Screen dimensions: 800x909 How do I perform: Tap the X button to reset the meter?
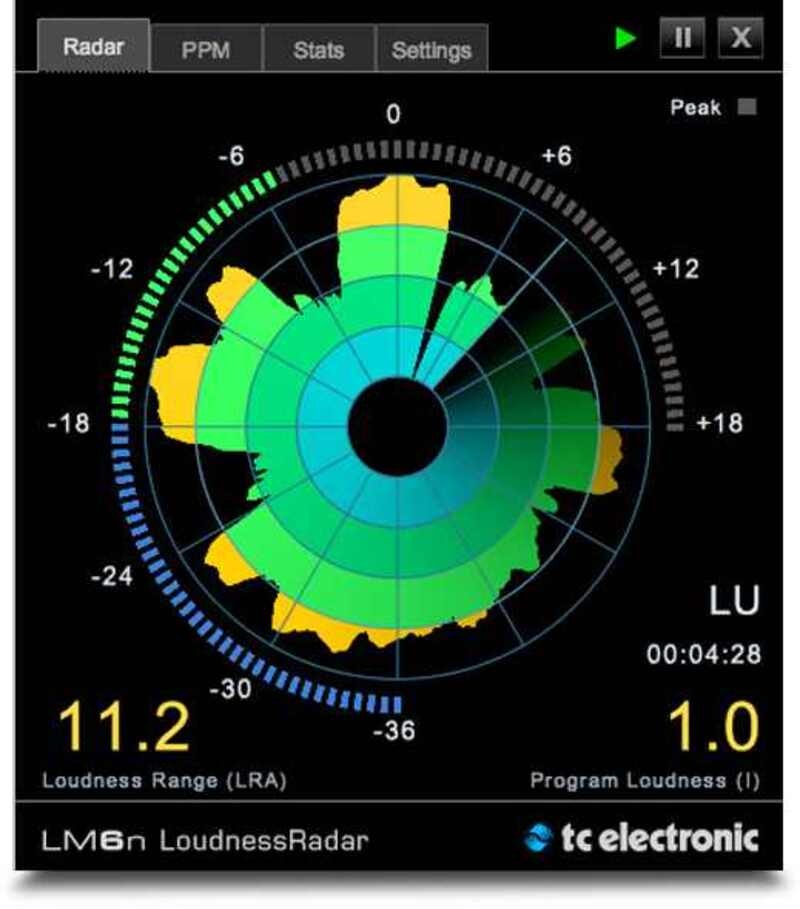pos(741,38)
